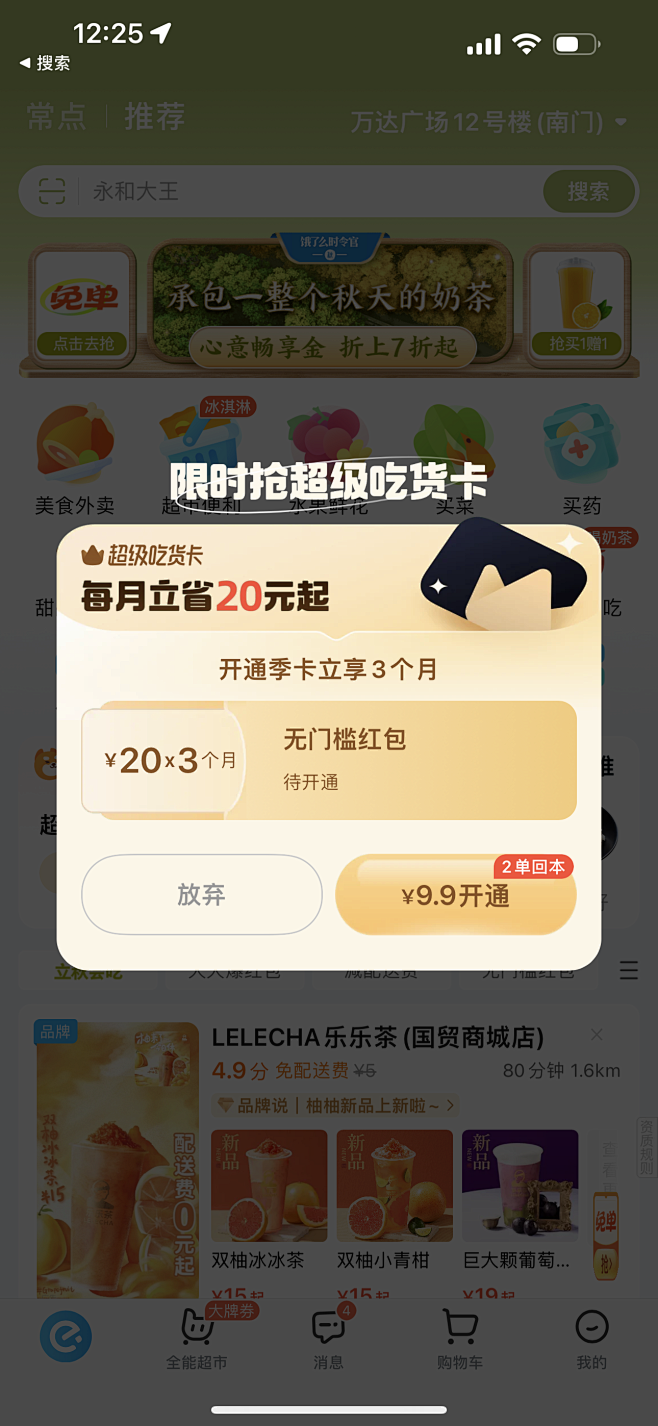Dismiss the offer by tapping 放弃

coord(201,894)
